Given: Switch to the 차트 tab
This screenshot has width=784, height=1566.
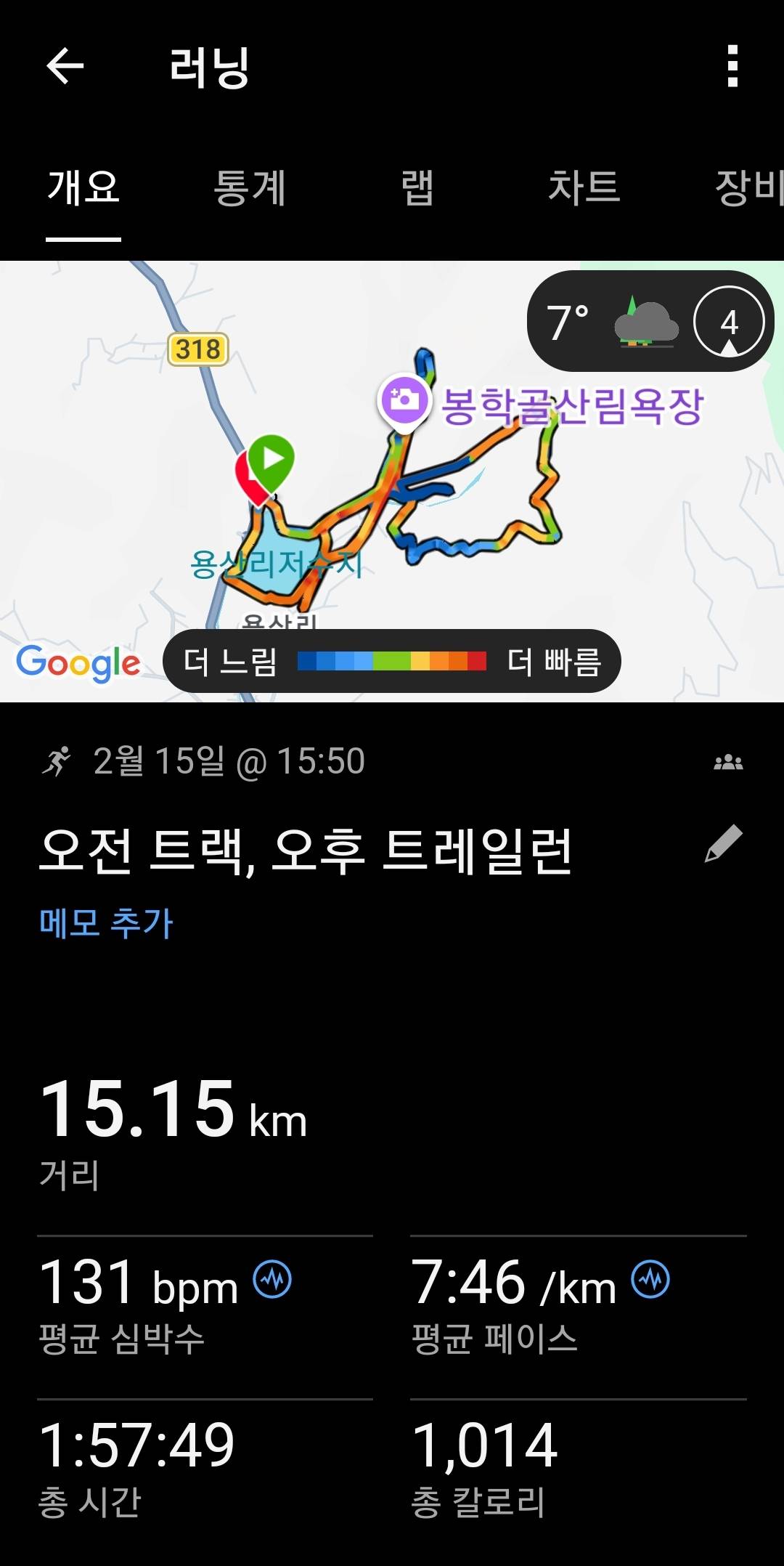Looking at the screenshot, I should coord(585,187).
